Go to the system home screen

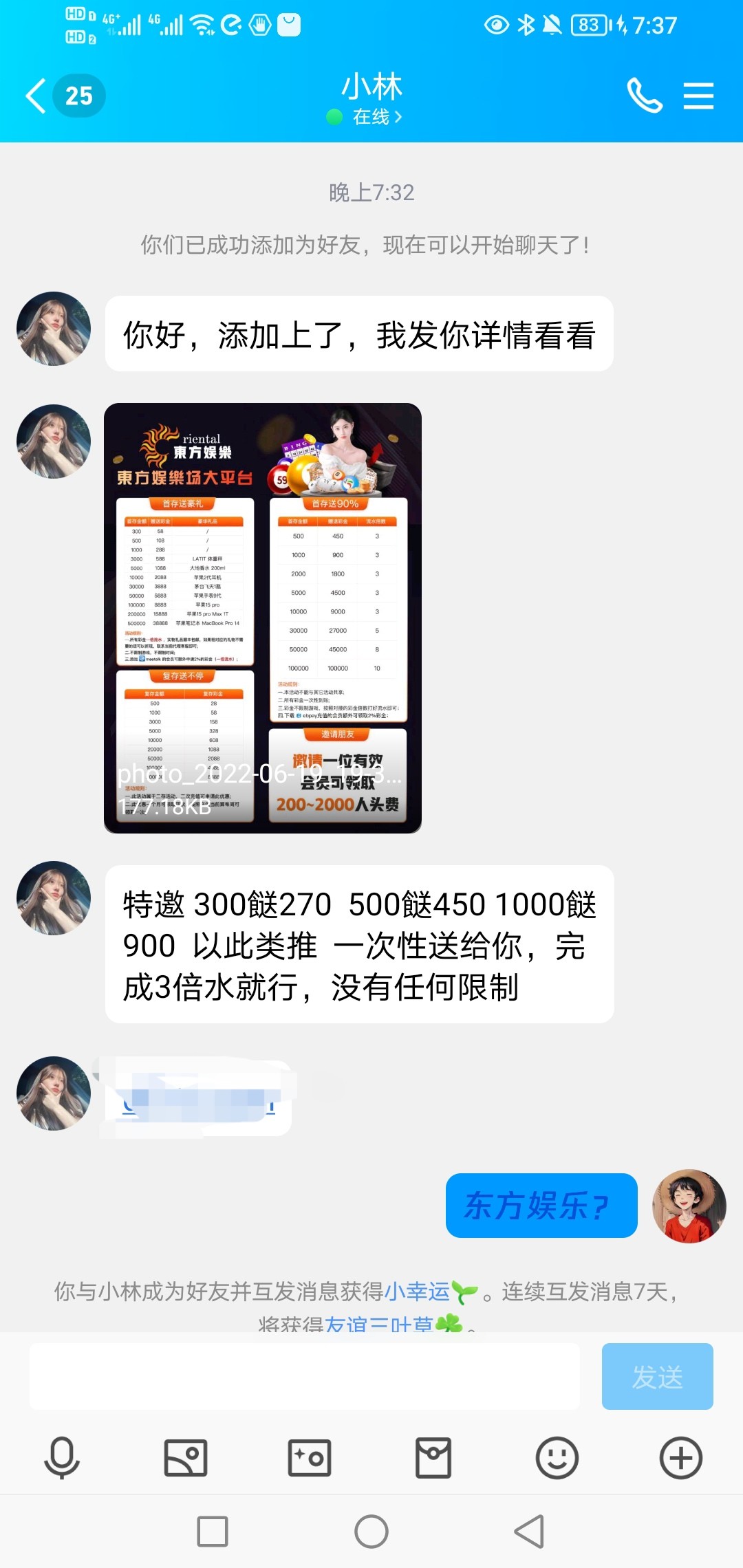coord(371,1532)
